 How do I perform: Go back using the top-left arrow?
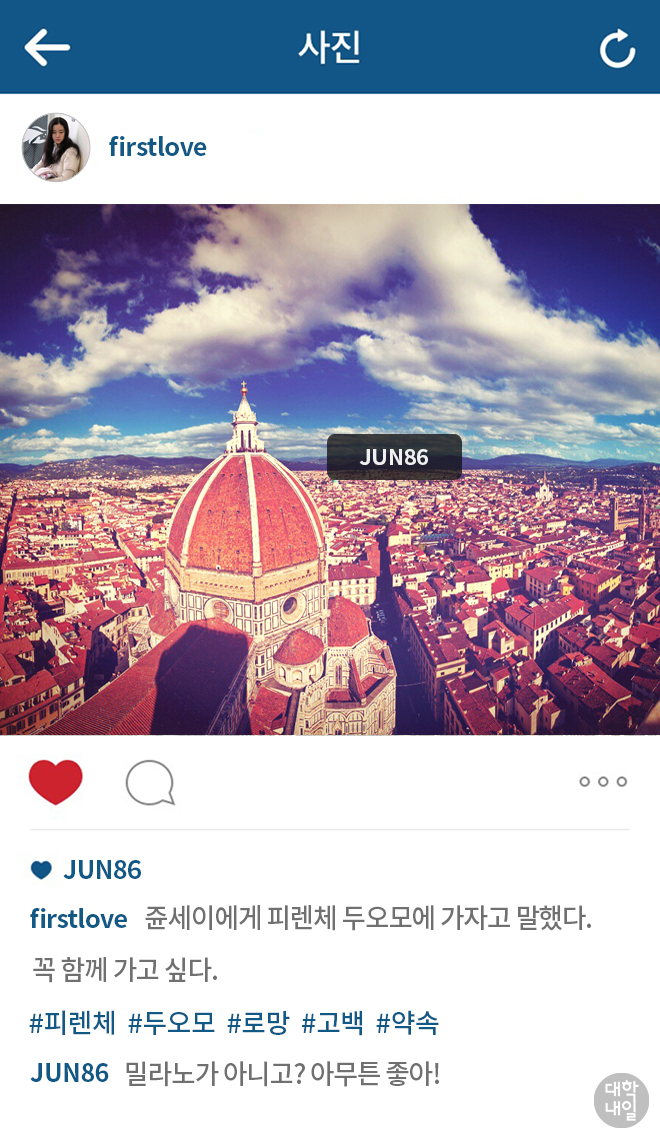[47, 48]
